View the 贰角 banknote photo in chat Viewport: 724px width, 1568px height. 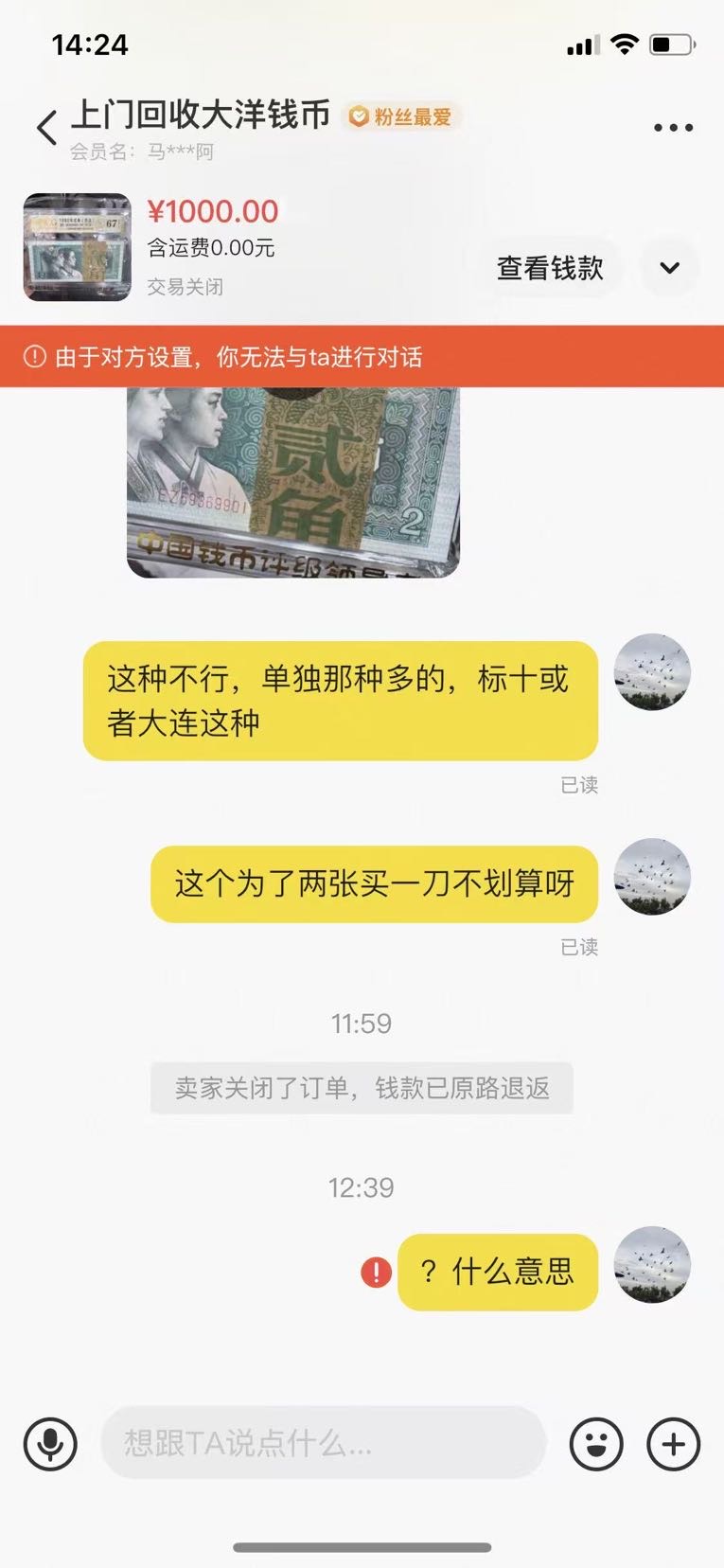(x=293, y=481)
